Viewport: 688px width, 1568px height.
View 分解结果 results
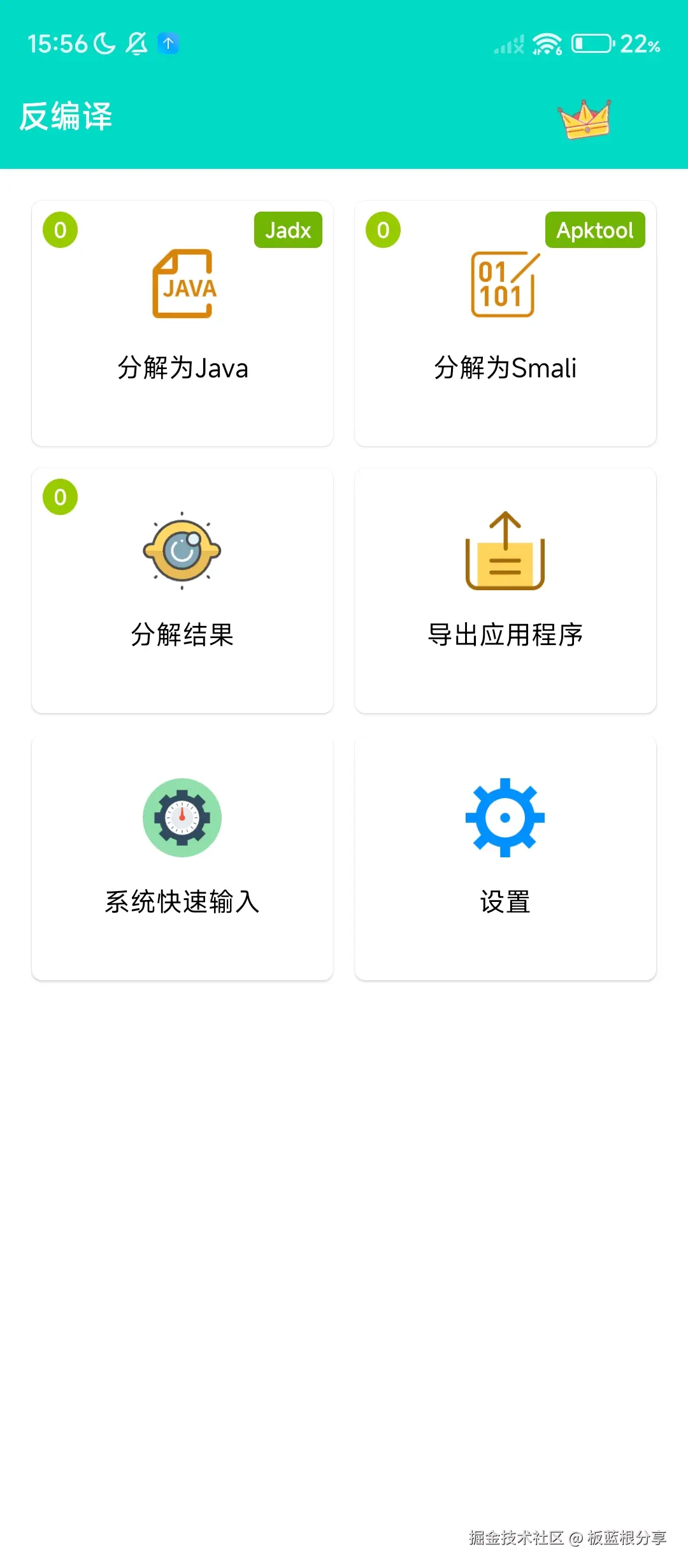click(x=182, y=590)
